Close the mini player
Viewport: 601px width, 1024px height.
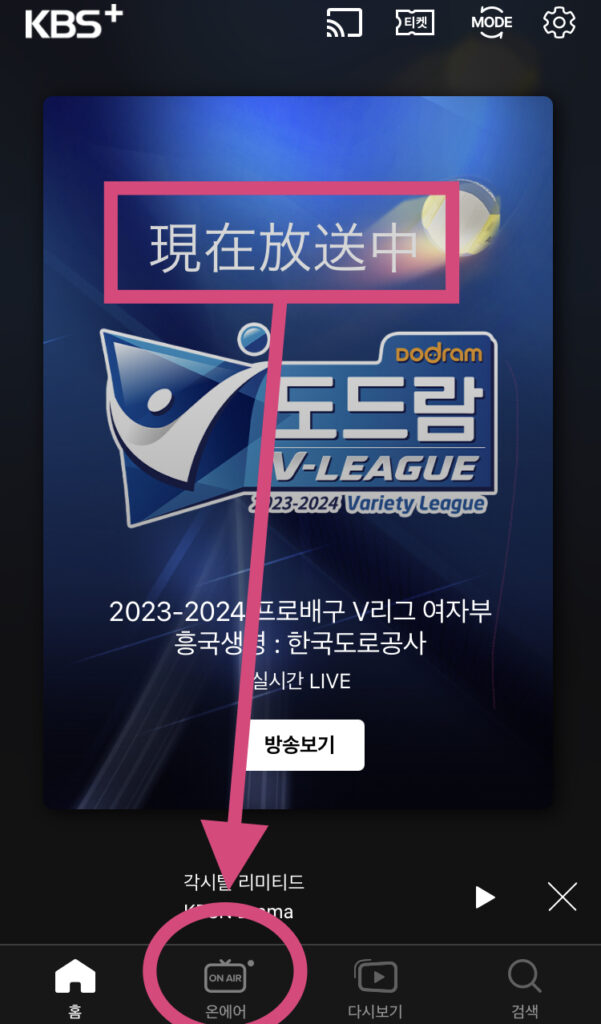(x=562, y=897)
